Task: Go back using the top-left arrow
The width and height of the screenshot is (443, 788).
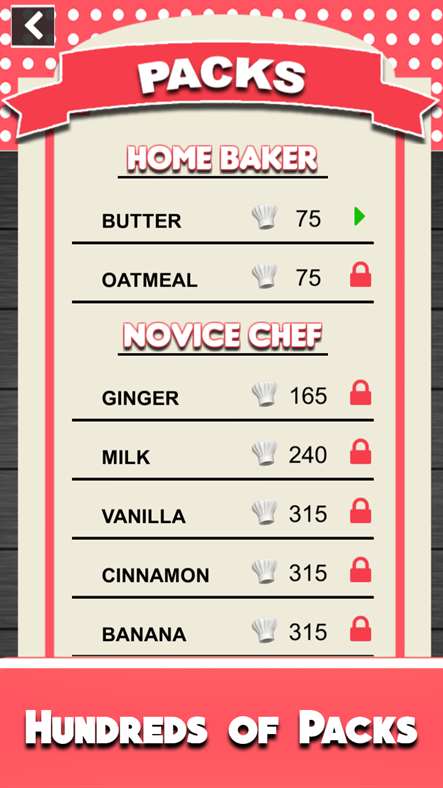Action: 33,26
